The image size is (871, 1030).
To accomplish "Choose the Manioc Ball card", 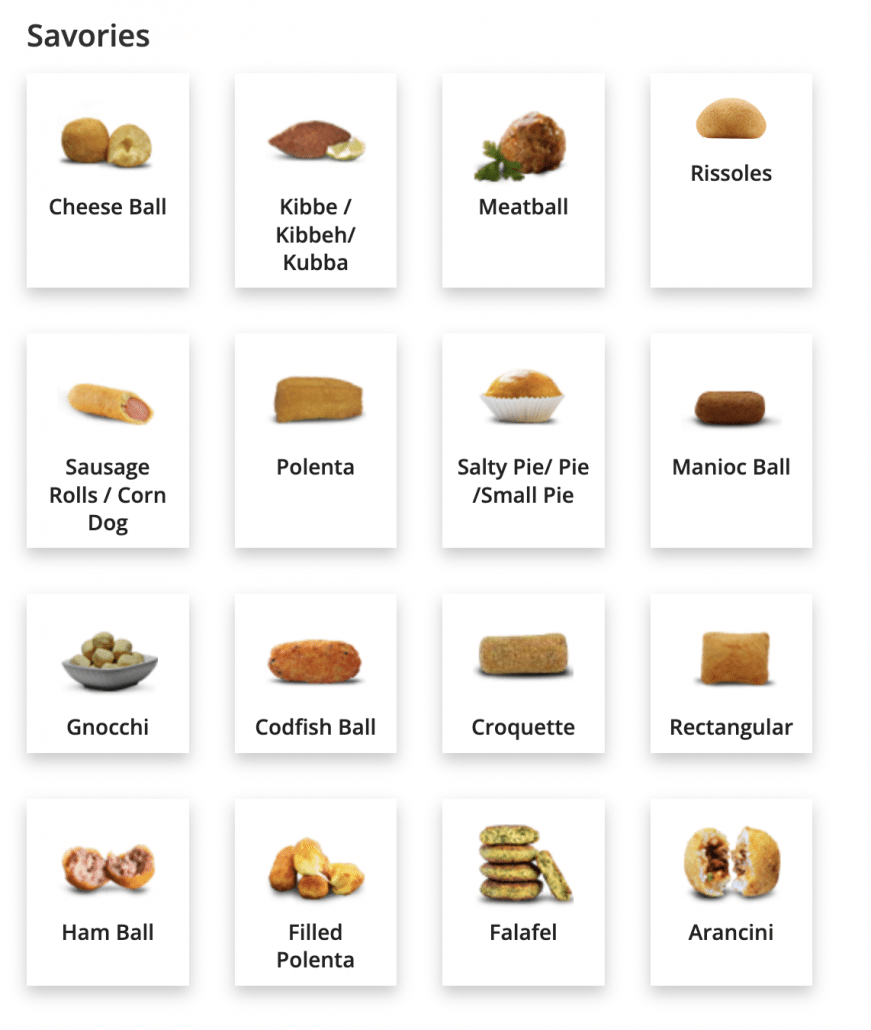I will (731, 440).
